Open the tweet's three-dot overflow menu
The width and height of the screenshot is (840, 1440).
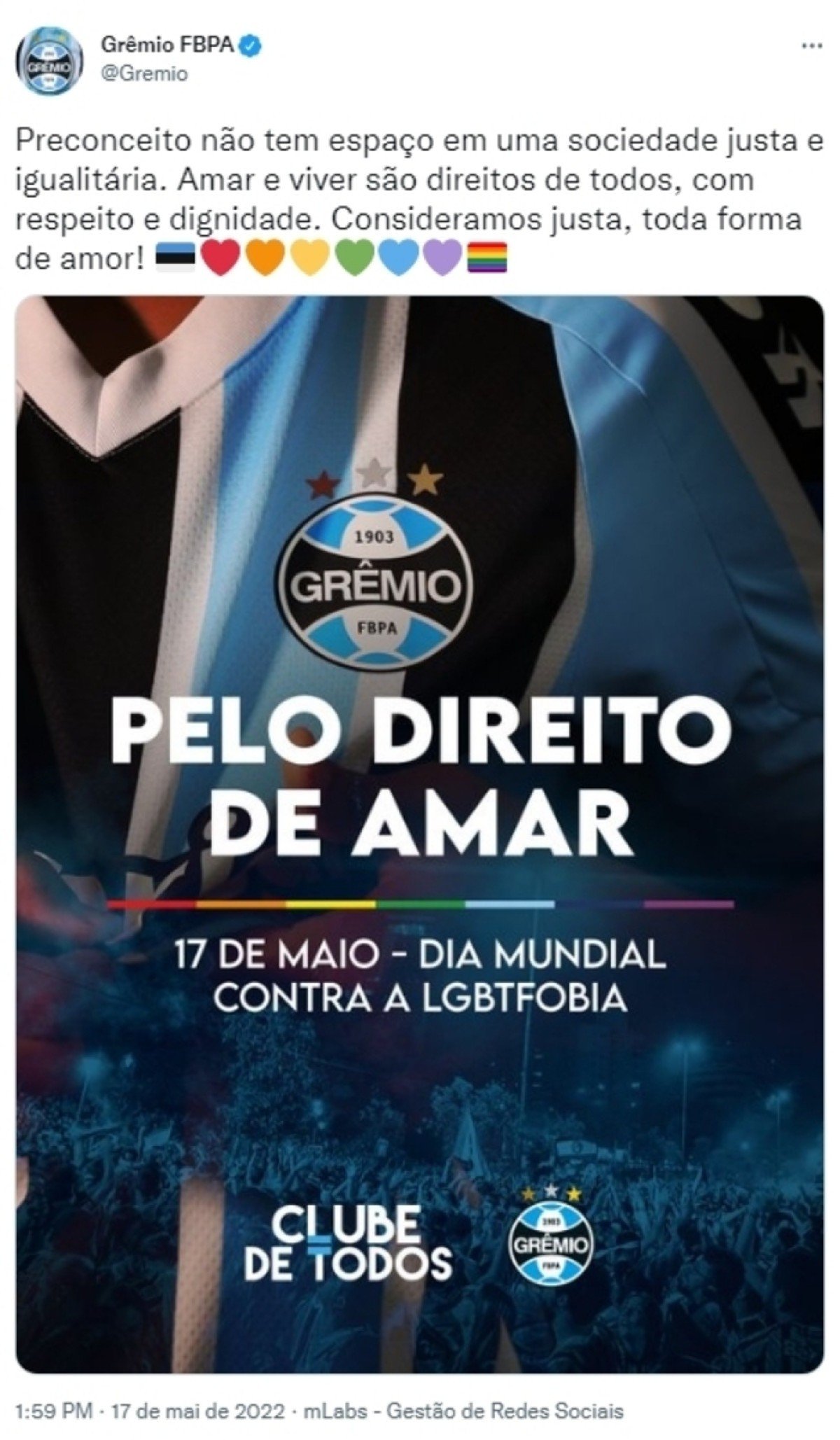click(810, 46)
